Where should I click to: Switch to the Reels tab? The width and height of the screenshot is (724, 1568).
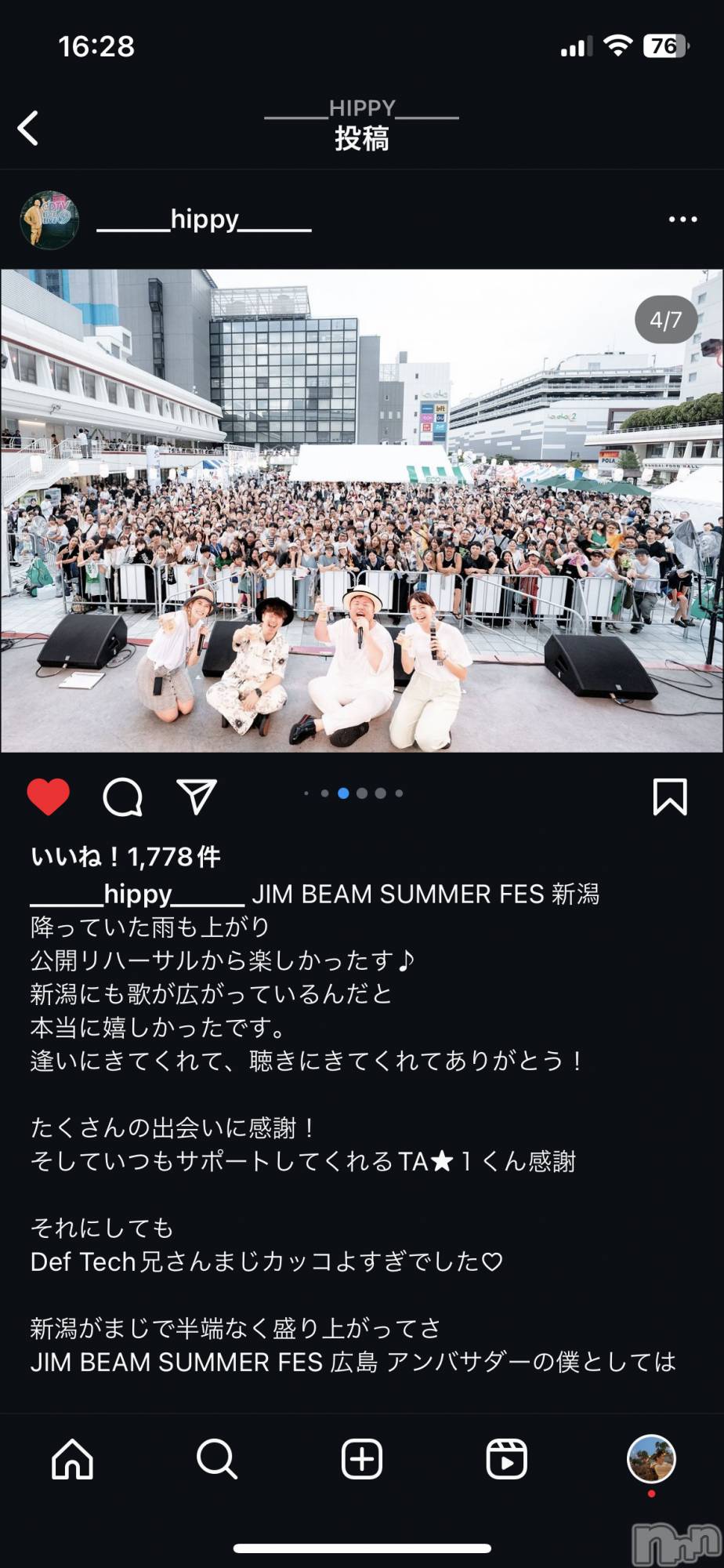click(506, 1460)
